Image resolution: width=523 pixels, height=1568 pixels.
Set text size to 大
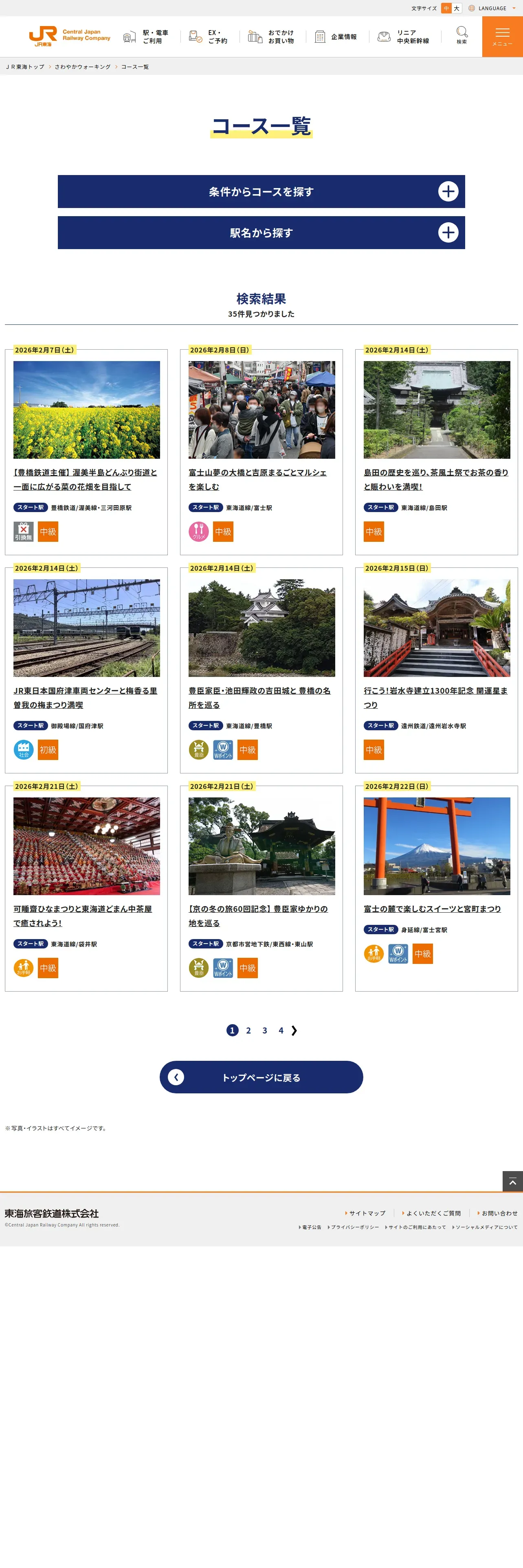click(457, 9)
